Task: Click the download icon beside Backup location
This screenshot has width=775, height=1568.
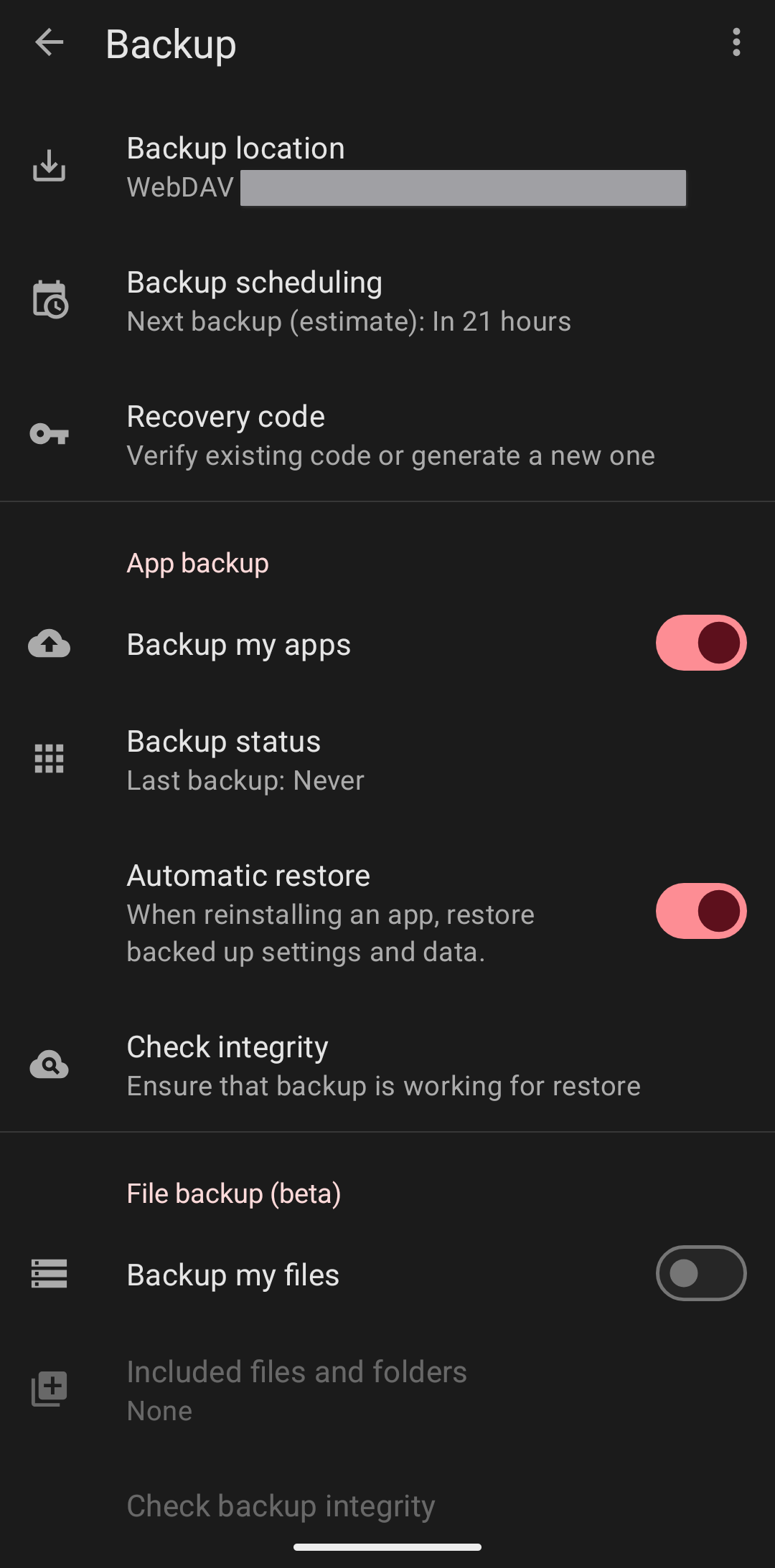Action: [49, 166]
